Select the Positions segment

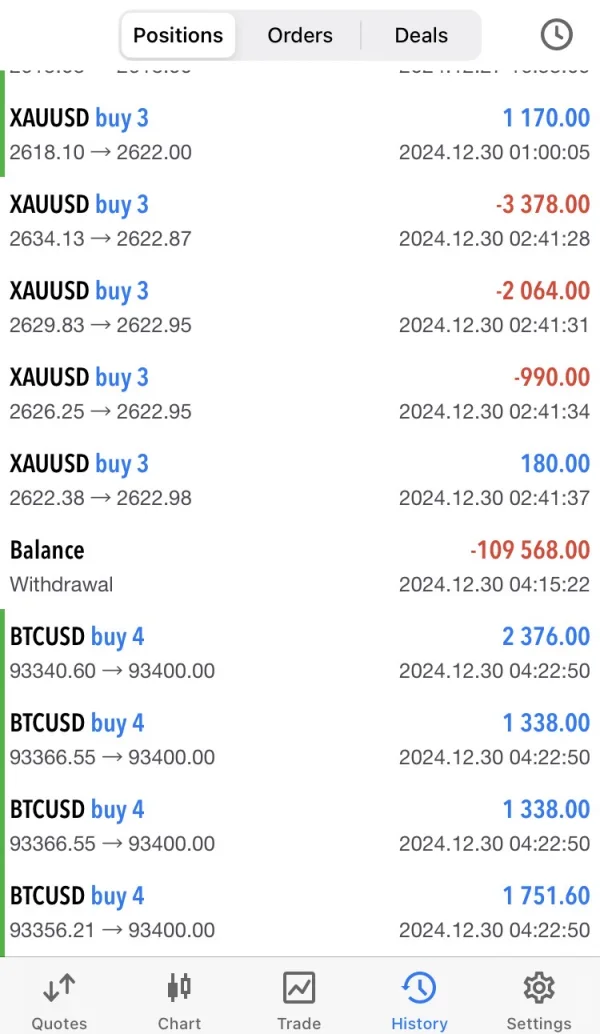(x=178, y=36)
